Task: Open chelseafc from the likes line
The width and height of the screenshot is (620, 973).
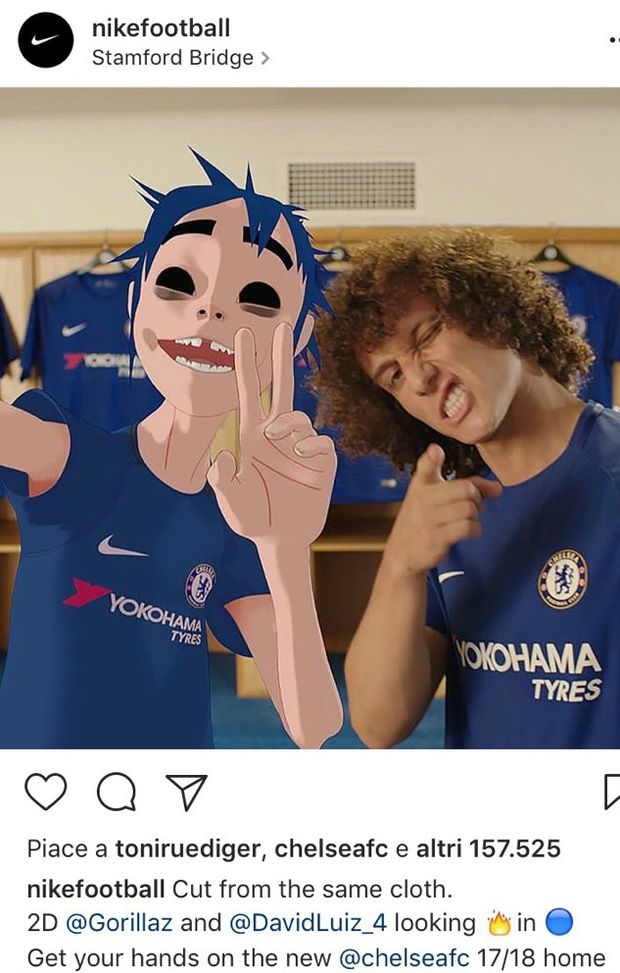Action: click(x=331, y=850)
